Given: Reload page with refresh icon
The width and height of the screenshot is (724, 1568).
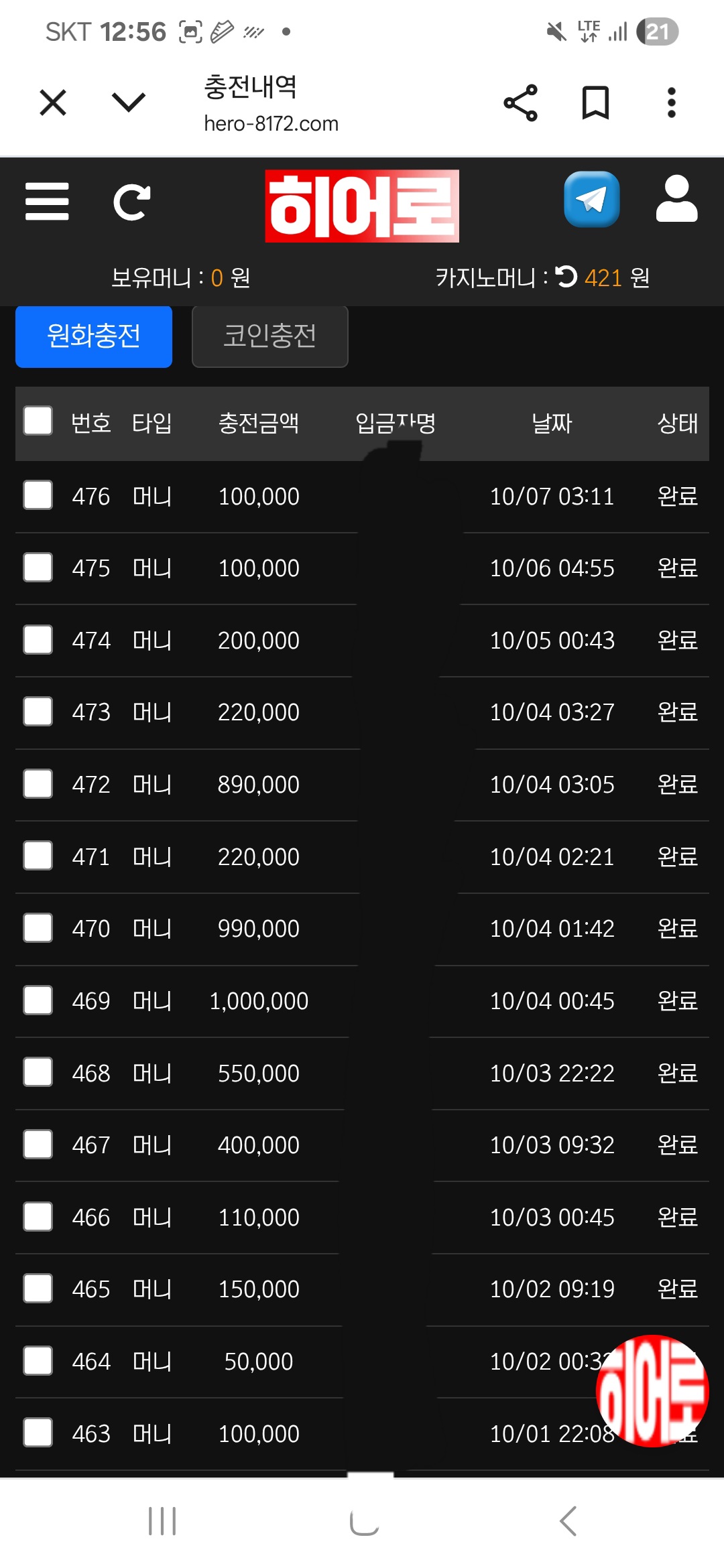Looking at the screenshot, I should pos(132,202).
